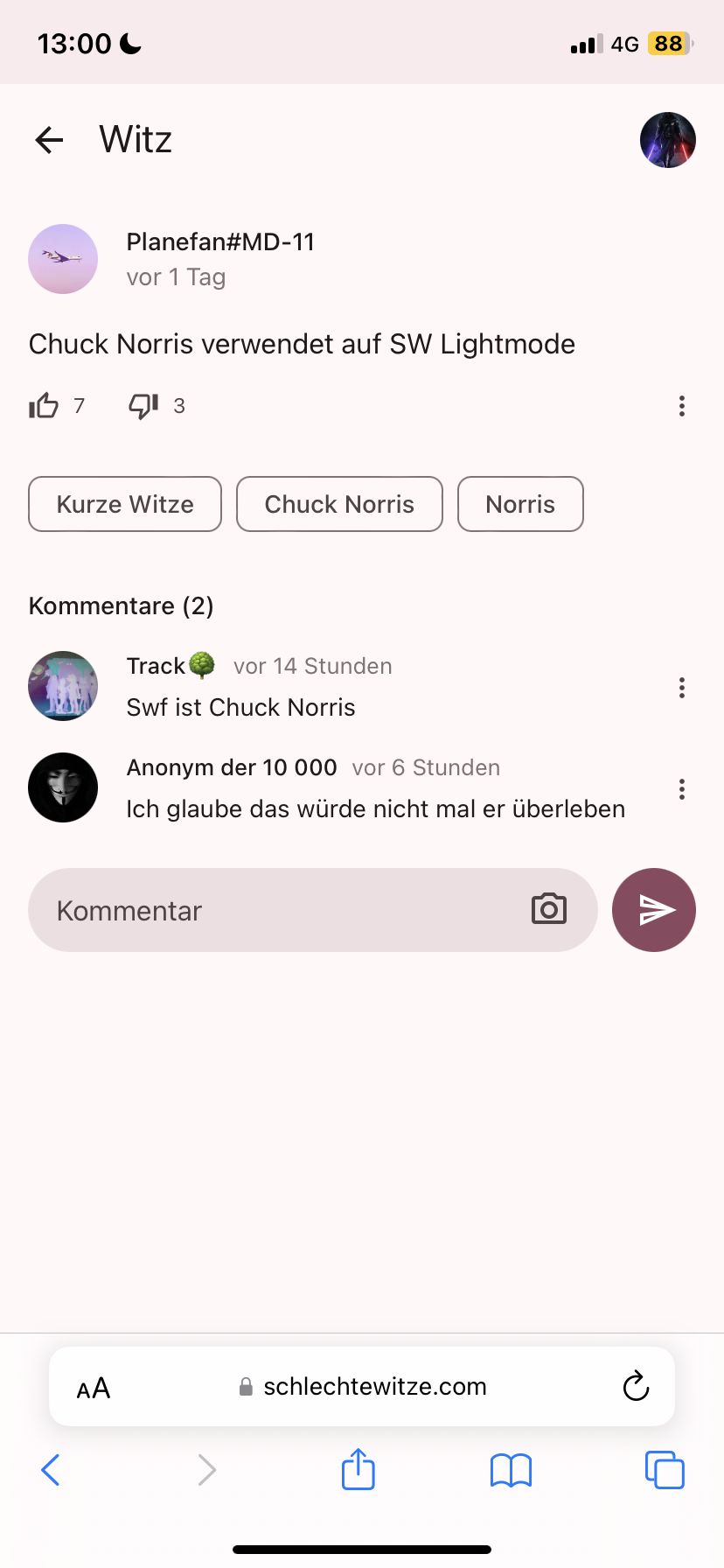The height and width of the screenshot is (1568, 724).
Task: Show open Safari tabs
Action: 665,1470
